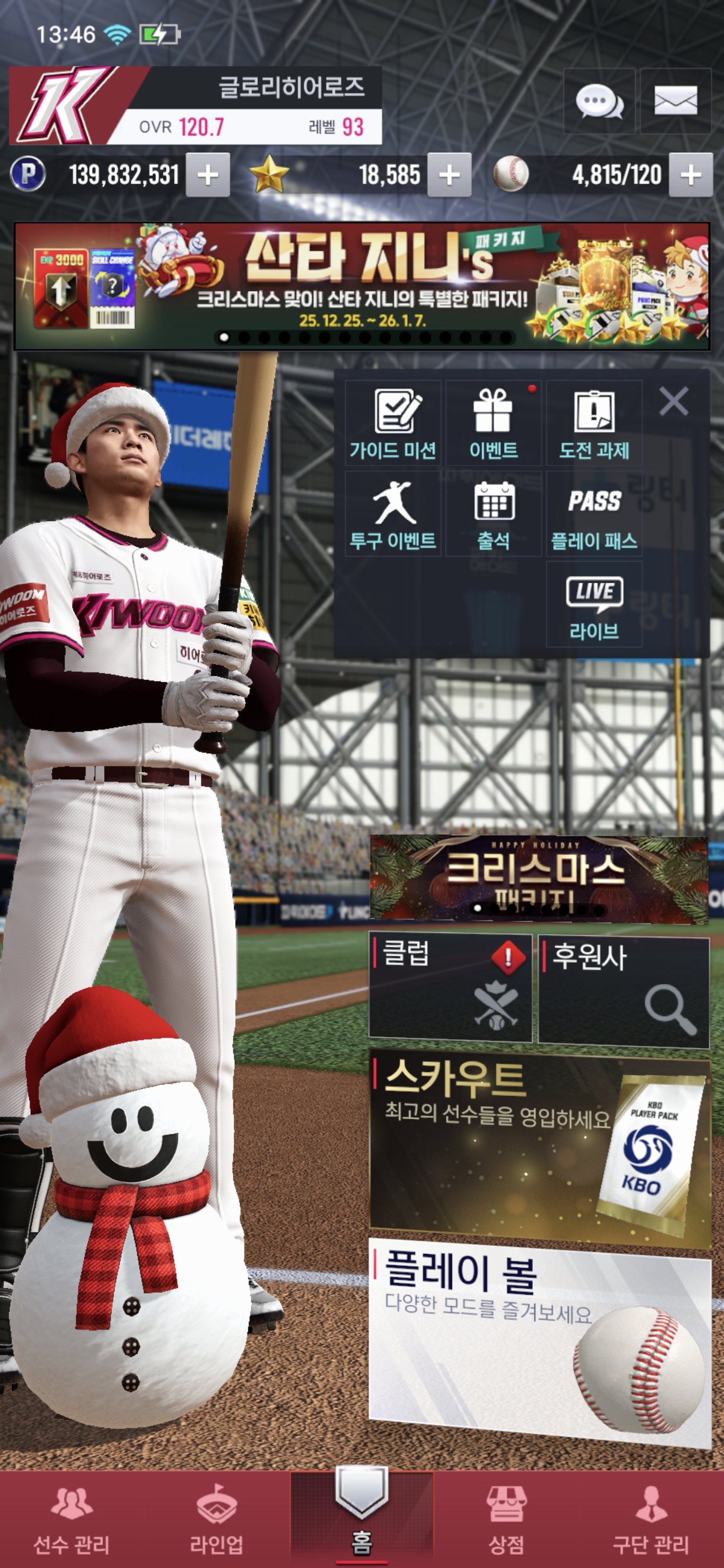Open 투구 이벤트

tap(393, 514)
